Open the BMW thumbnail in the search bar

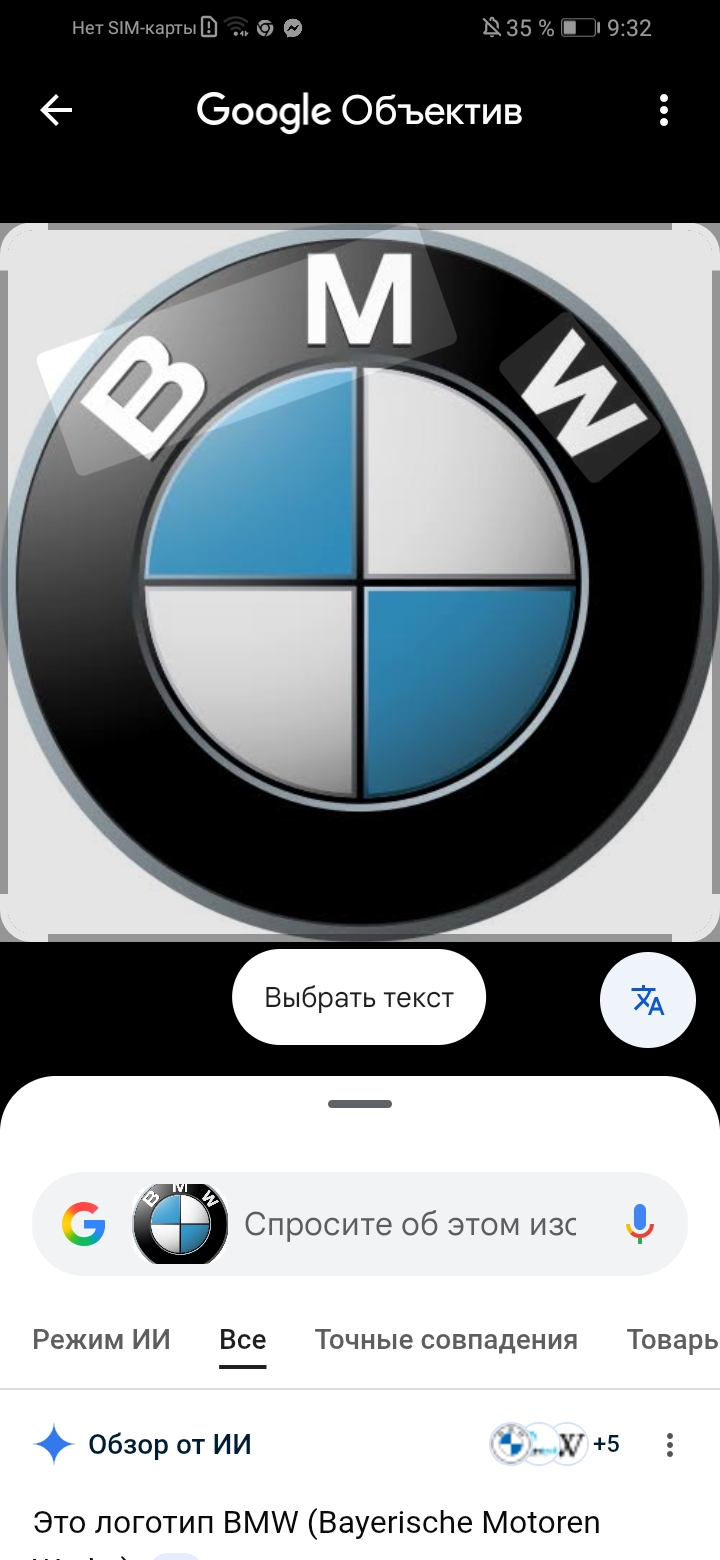pos(180,1224)
